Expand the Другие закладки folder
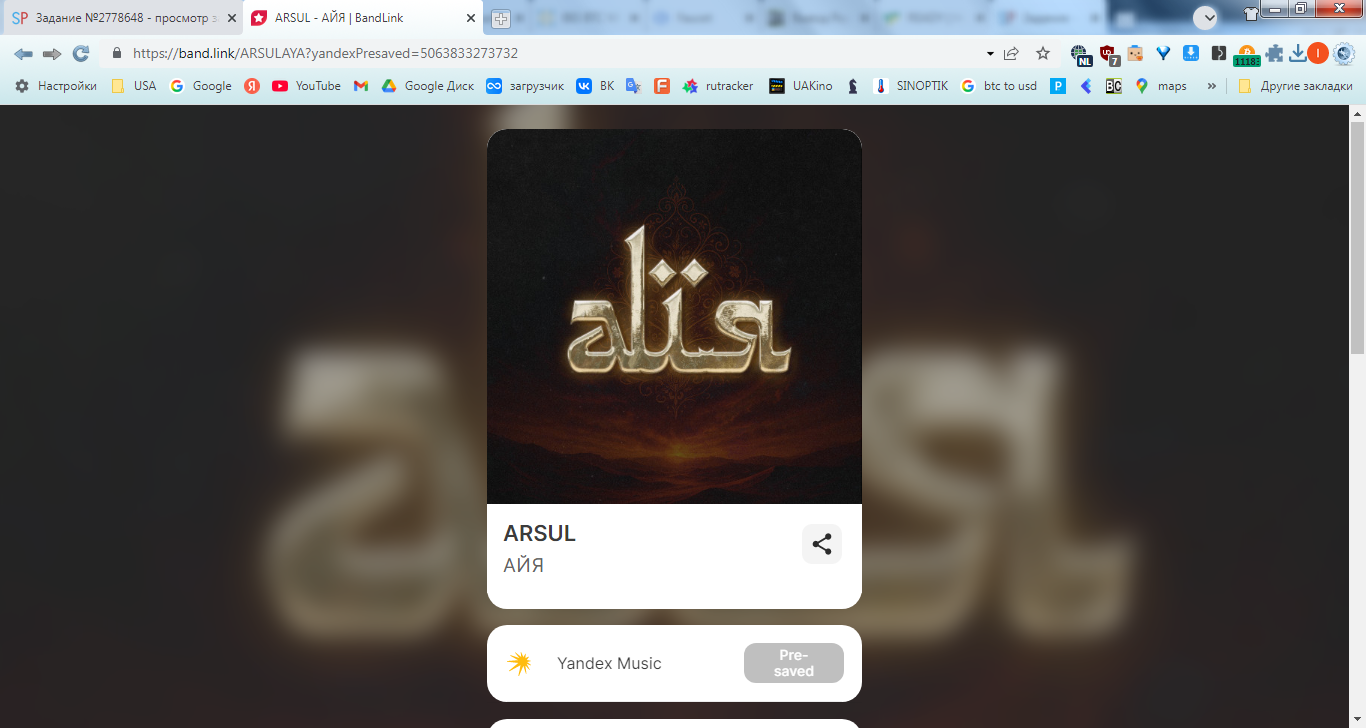The width and height of the screenshot is (1366, 728). pos(1295,86)
